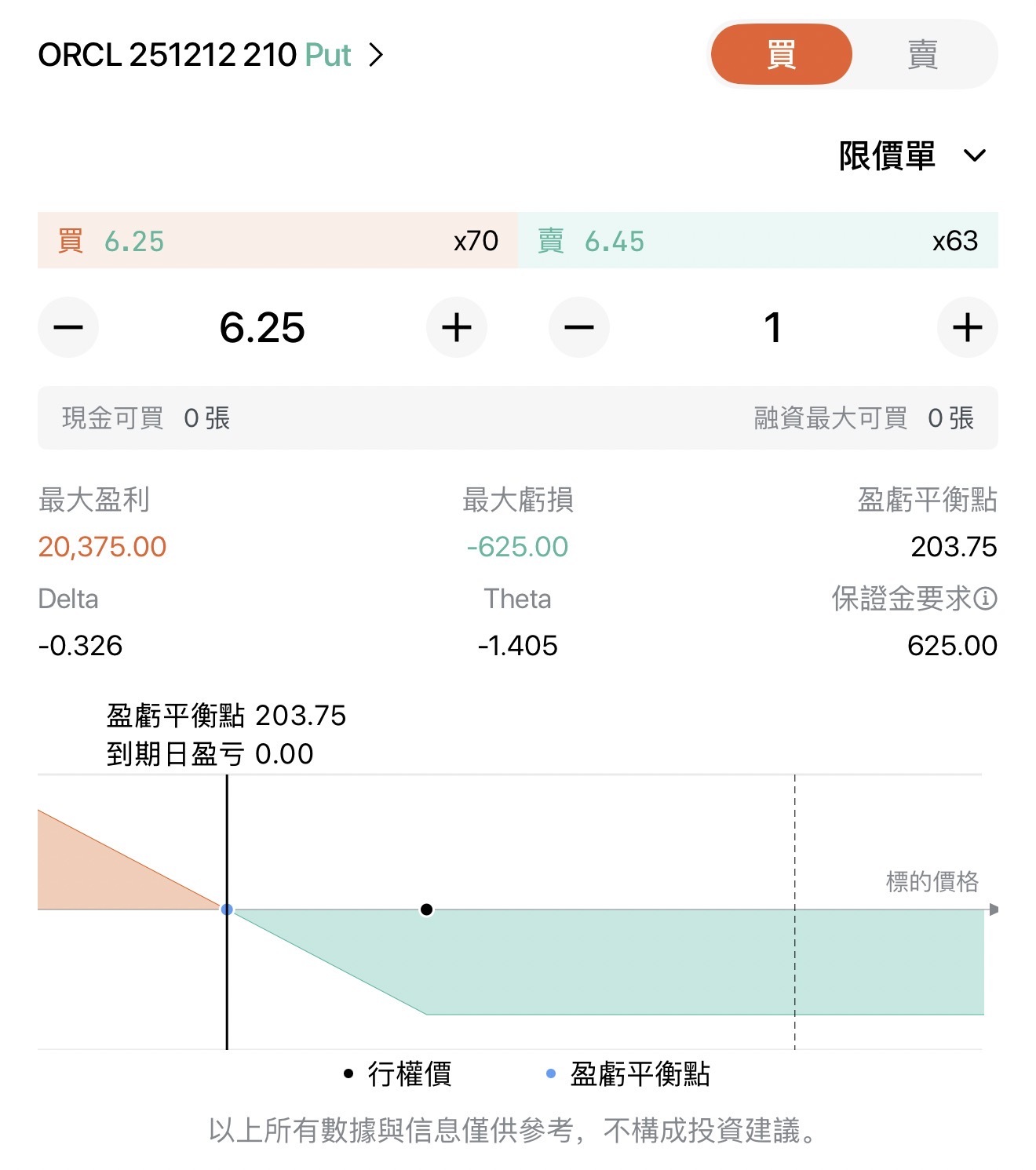Select the 買 (buy) side
The width and height of the screenshot is (1036, 1170).
pyautogui.click(x=781, y=55)
